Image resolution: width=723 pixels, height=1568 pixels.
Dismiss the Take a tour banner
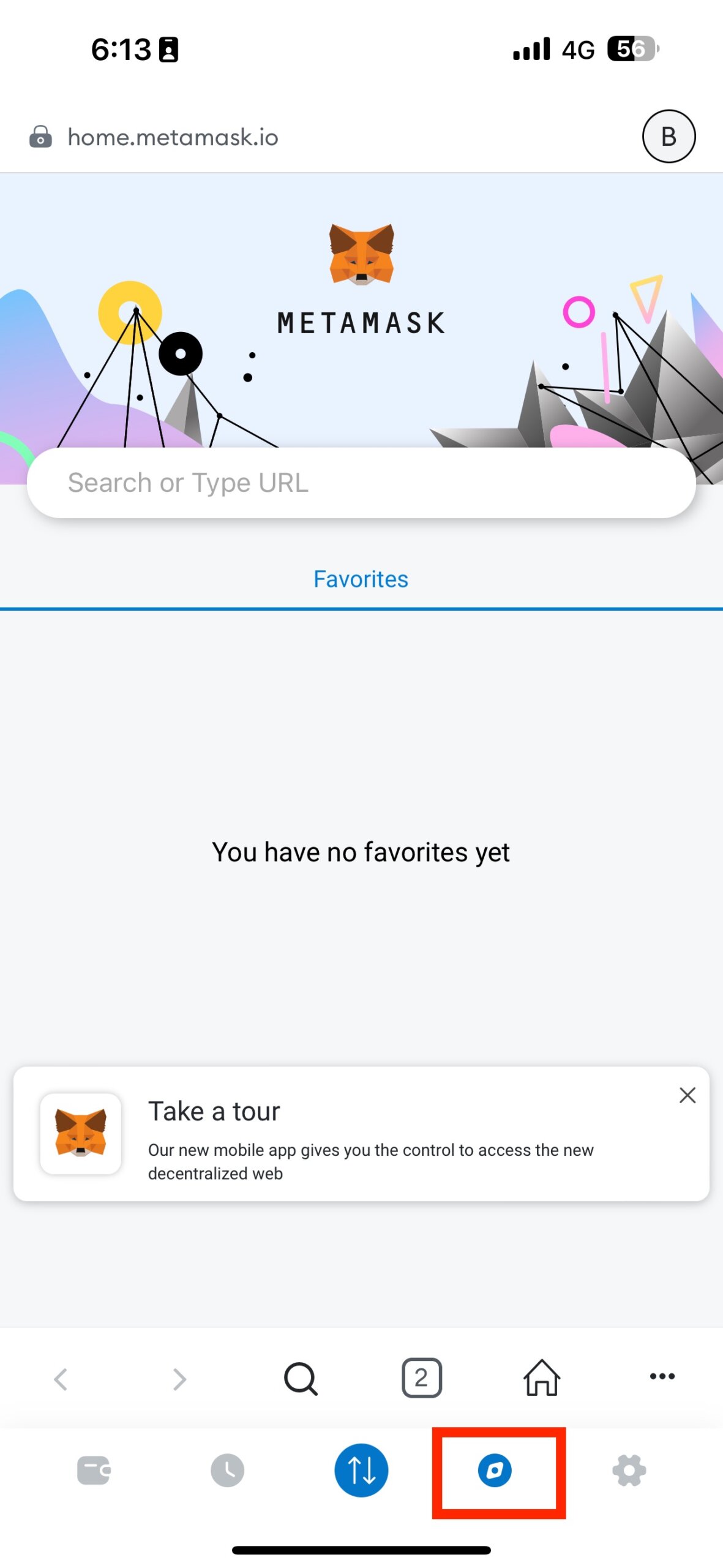[x=687, y=1095]
